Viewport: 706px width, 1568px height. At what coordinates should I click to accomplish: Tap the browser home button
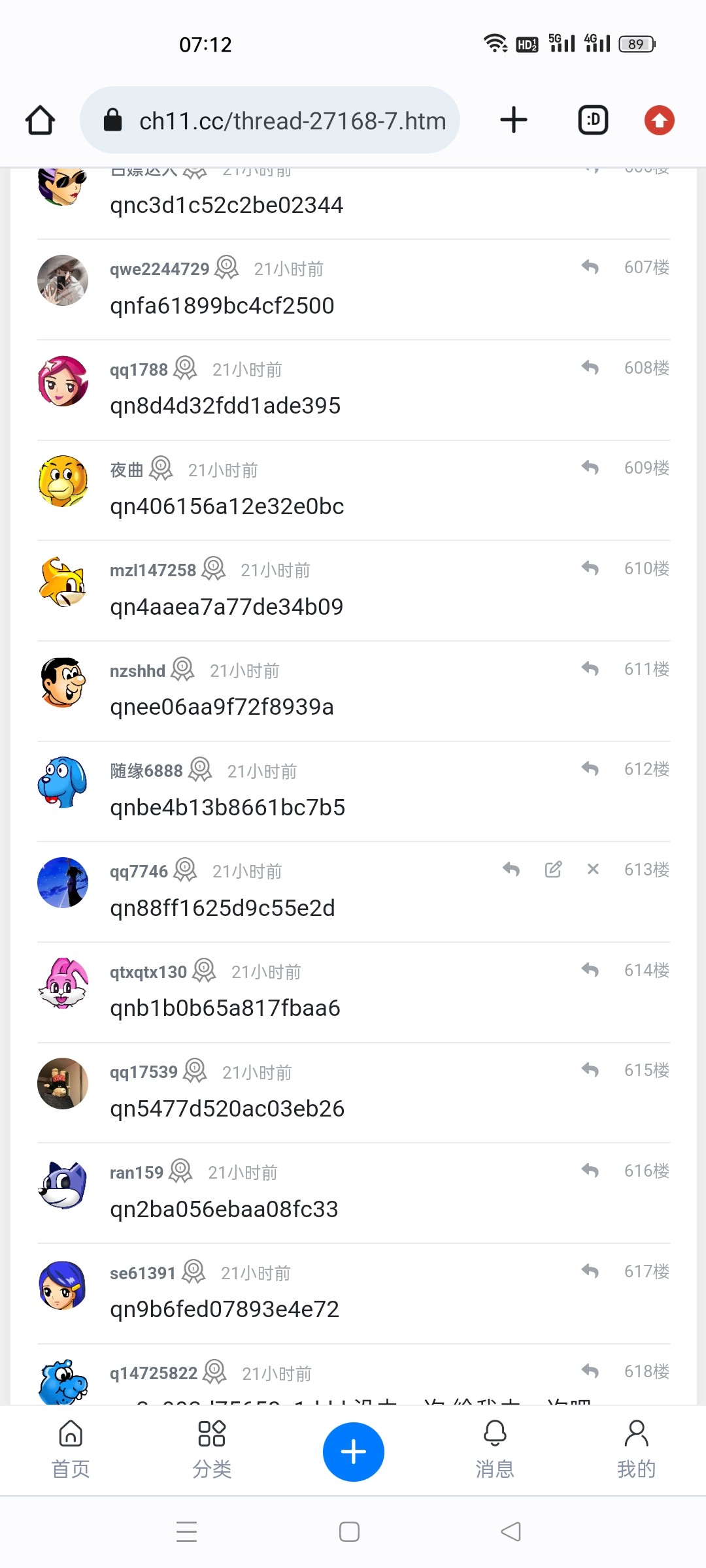(x=40, y=120)
